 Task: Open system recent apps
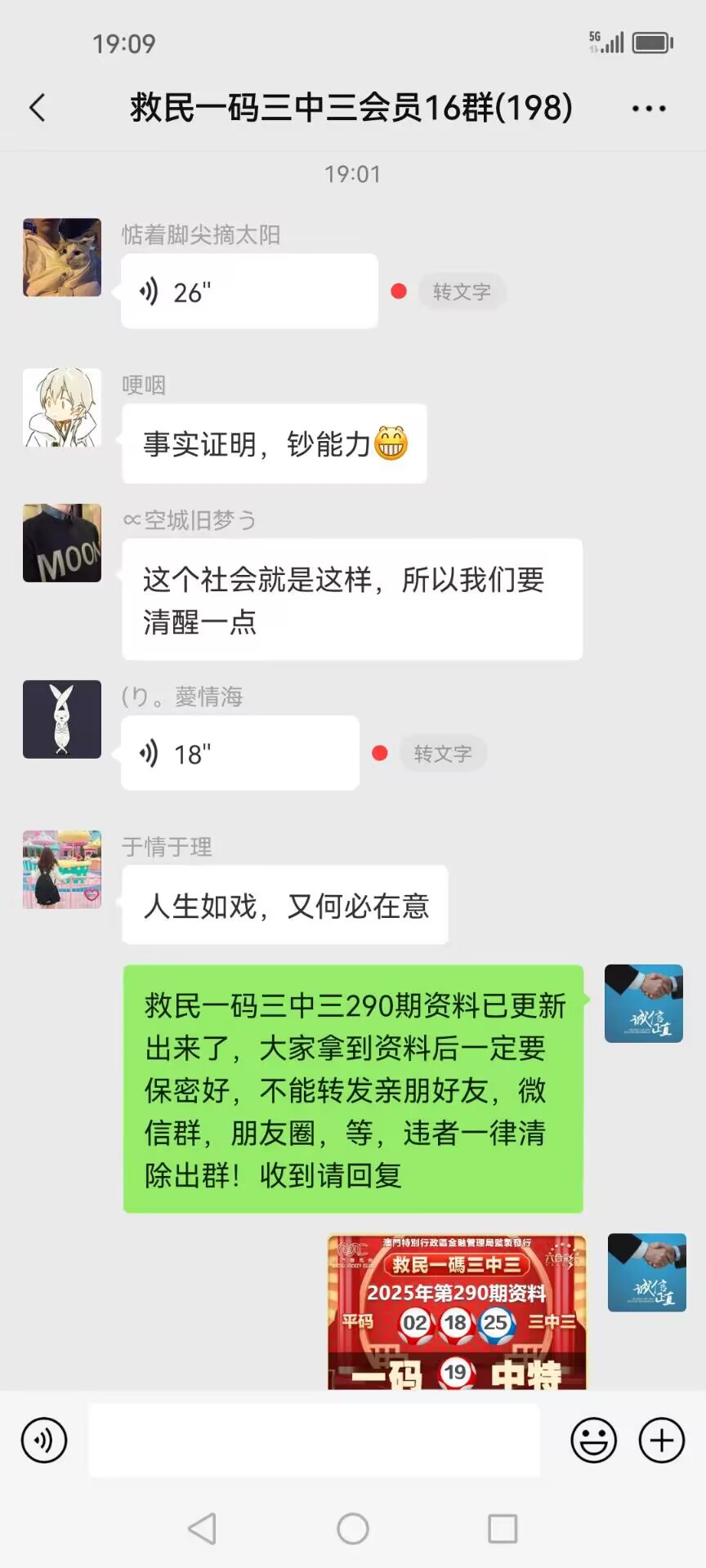(x=503, y=1529)
